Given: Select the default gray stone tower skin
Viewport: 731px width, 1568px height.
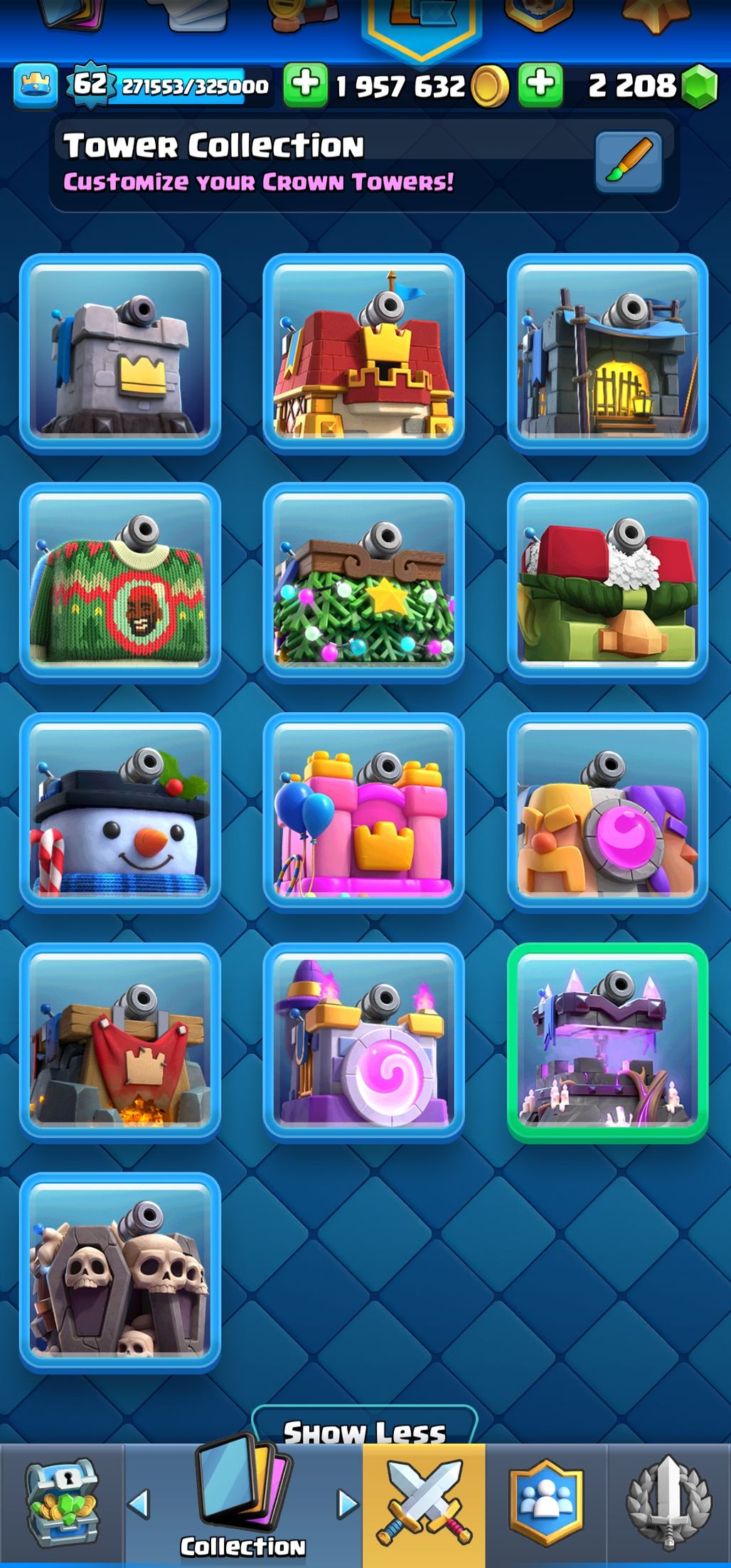Looking at the screenshot, I should click(x=120, y=353).
